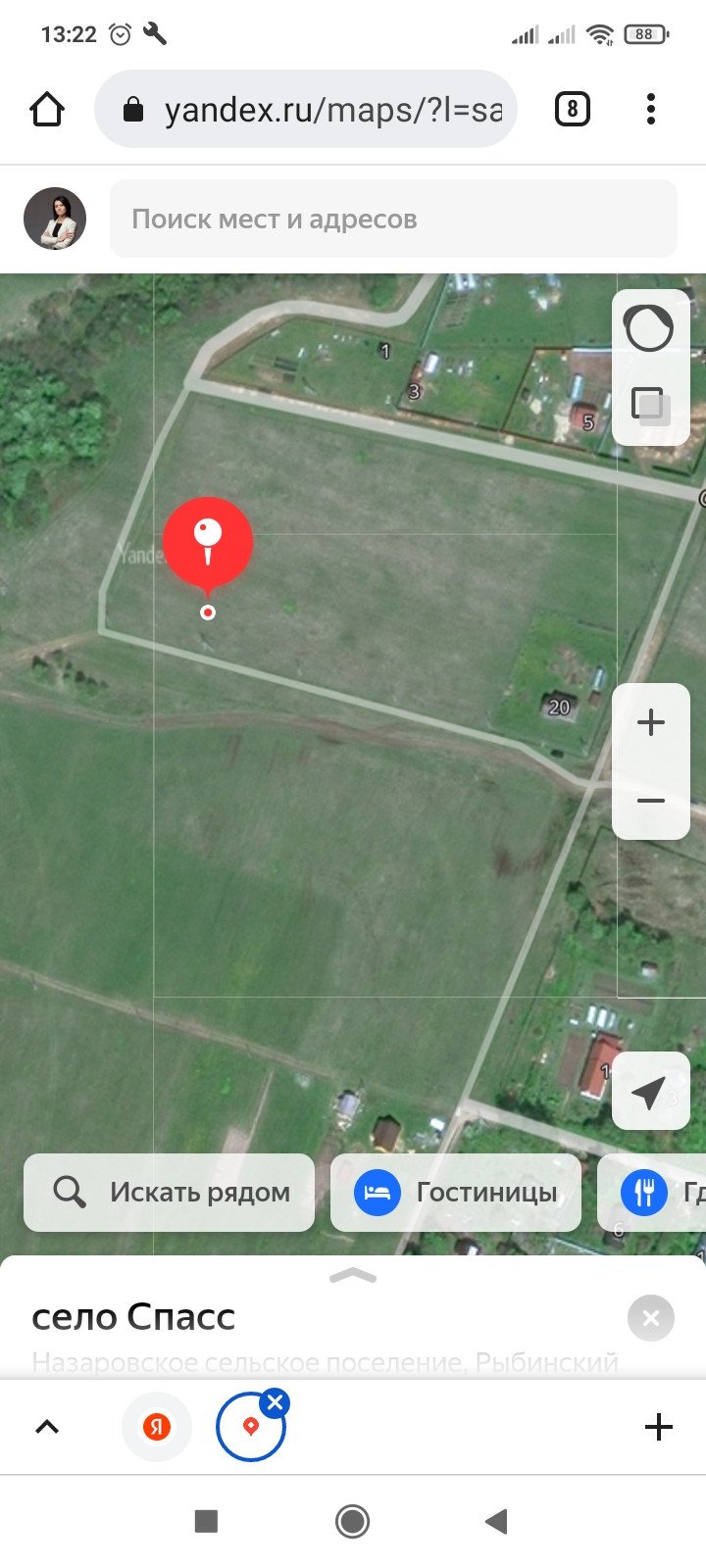Open the tab switcher showing 8 tabs
Screen dimensions: 706x1568
pos(573,109)
